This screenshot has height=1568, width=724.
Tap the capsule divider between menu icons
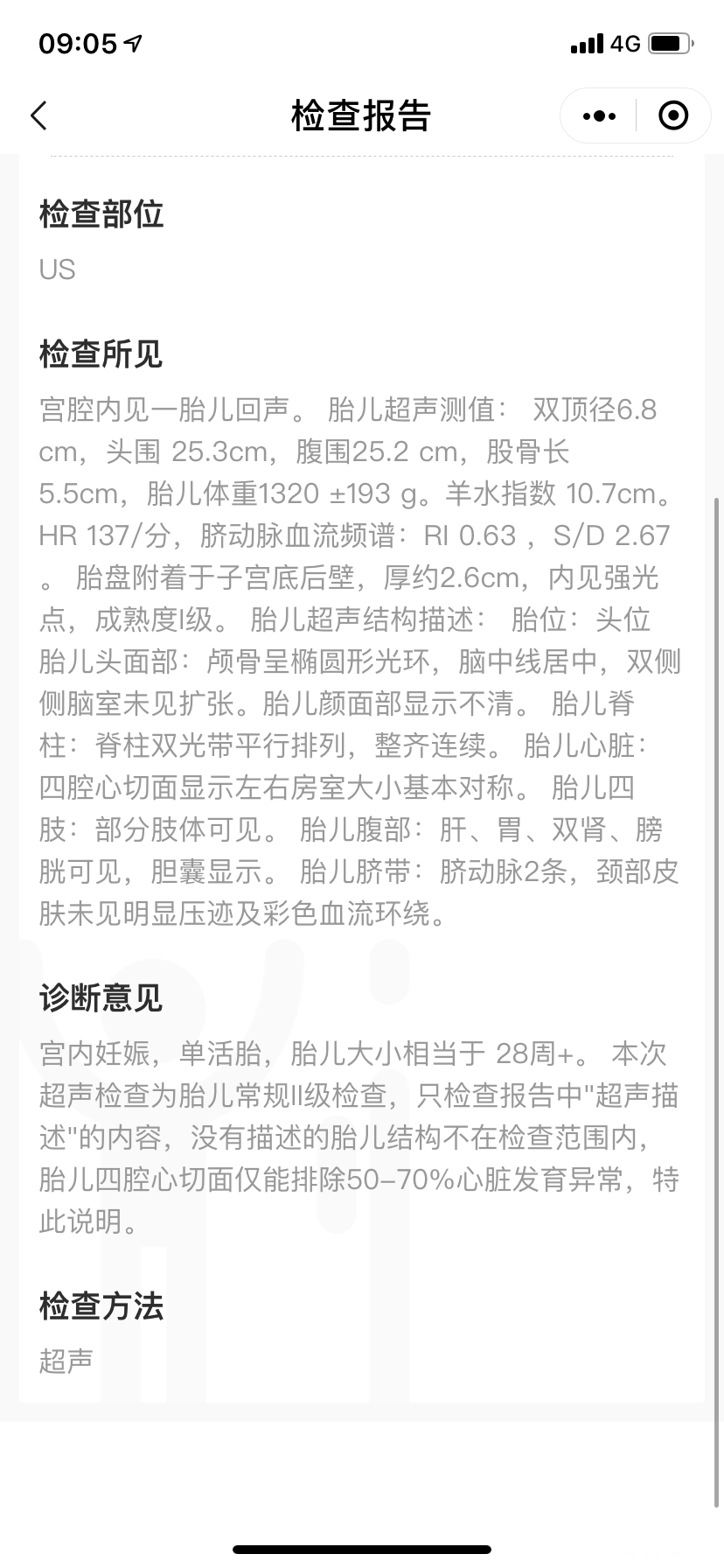[x=634, y=115]
